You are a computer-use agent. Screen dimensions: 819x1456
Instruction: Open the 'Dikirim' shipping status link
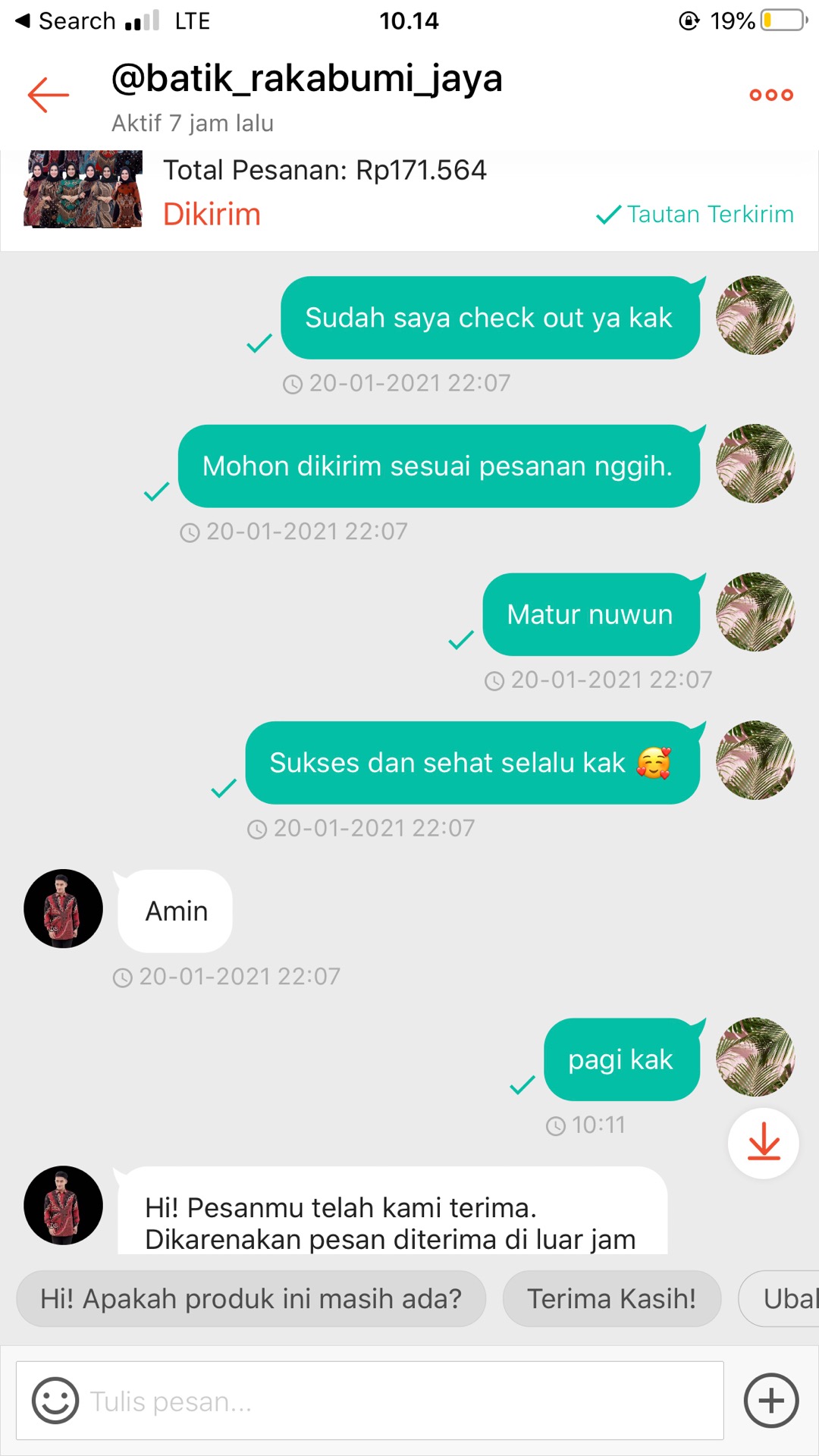point(211,214)
